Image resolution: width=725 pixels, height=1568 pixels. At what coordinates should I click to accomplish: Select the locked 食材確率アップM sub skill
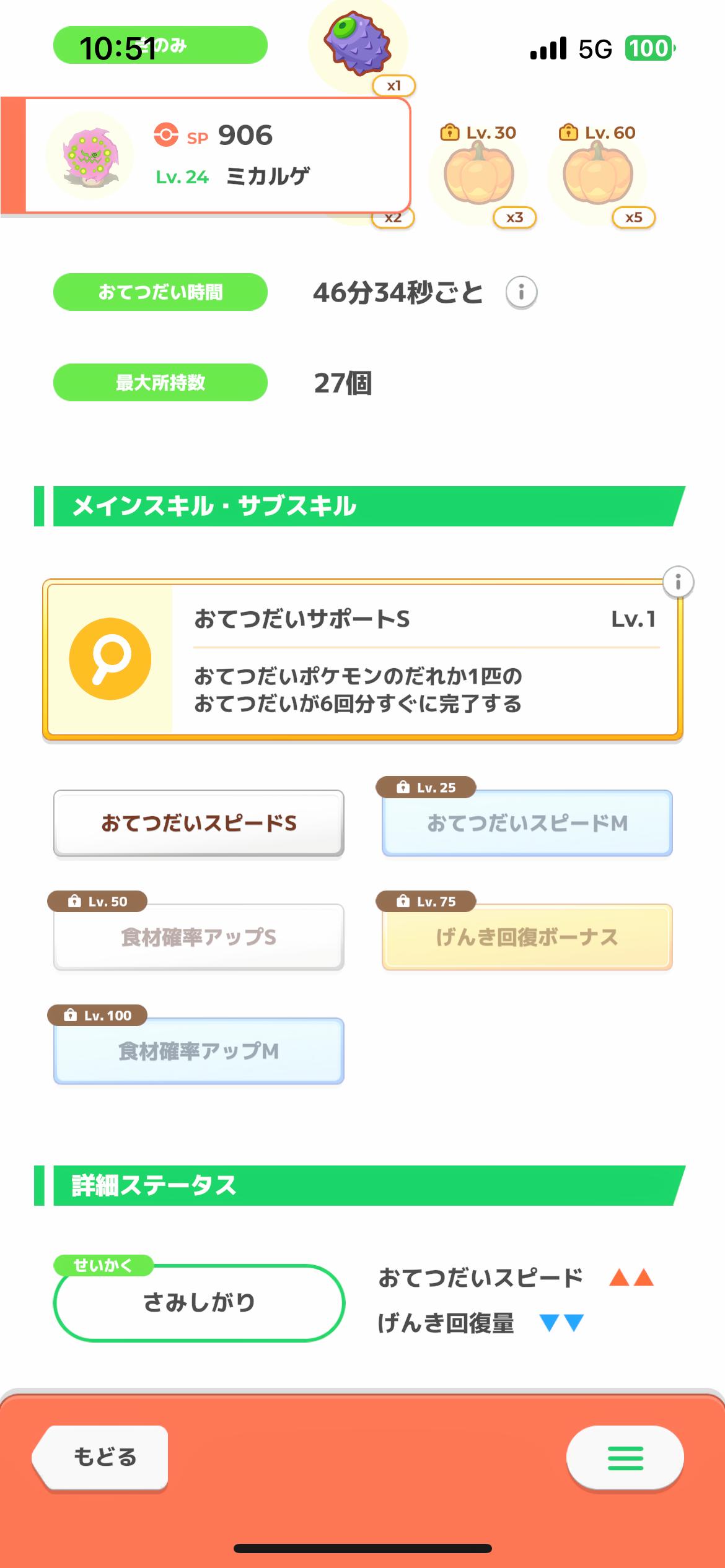(x=199, y=1051)
